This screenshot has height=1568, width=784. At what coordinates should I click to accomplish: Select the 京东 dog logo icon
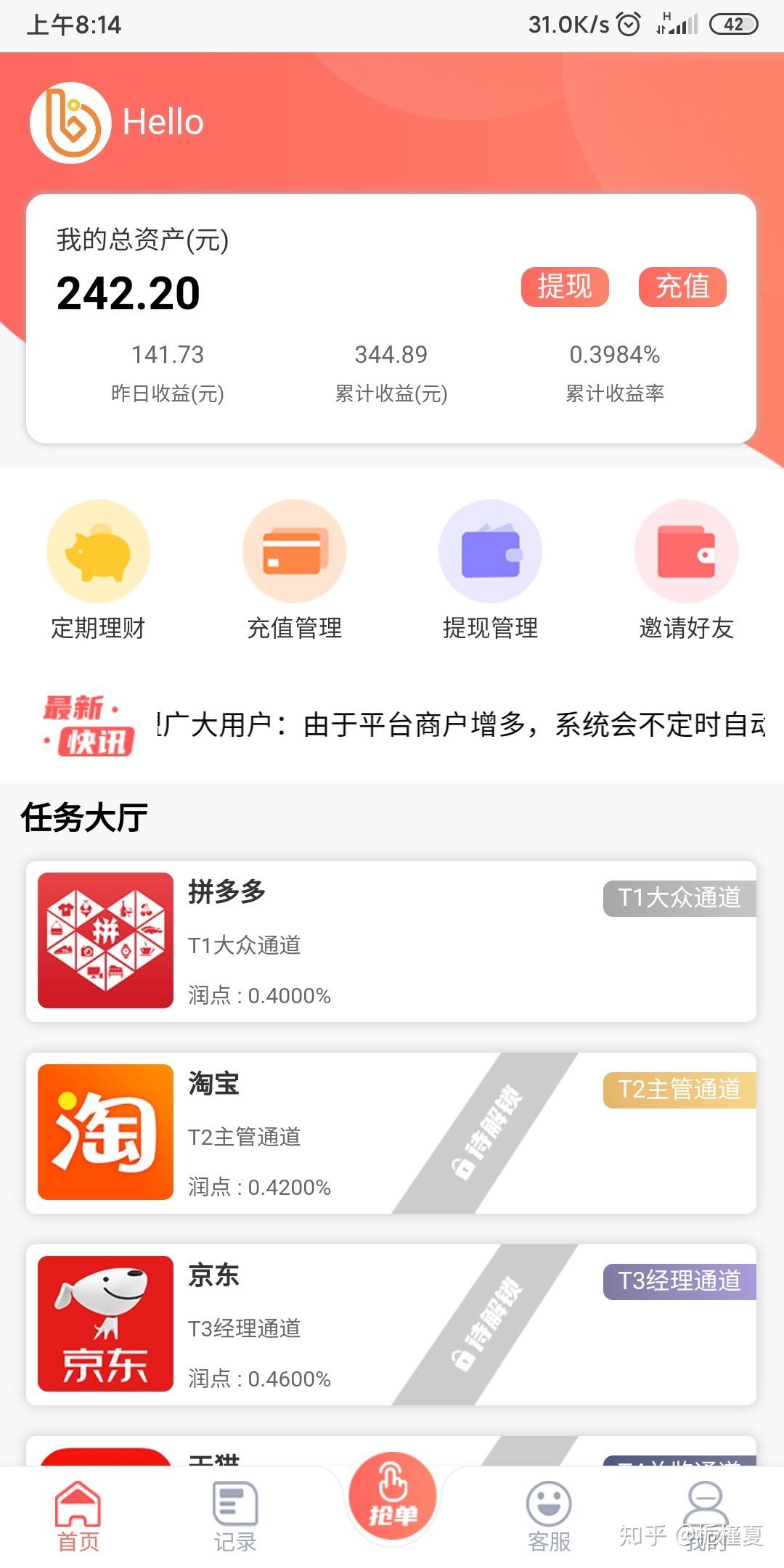(x=105, y=1321)
